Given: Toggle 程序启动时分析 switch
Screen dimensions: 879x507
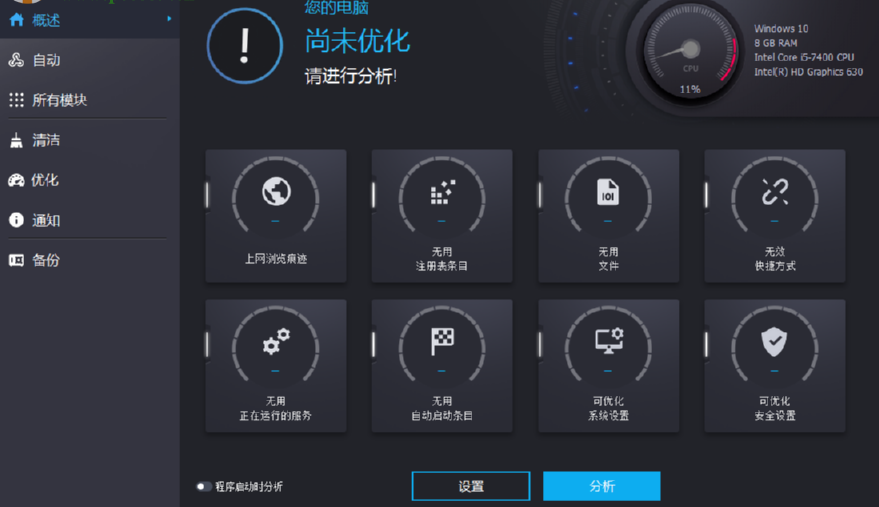Looking at the screenshot, I should [x=204, y=487].
